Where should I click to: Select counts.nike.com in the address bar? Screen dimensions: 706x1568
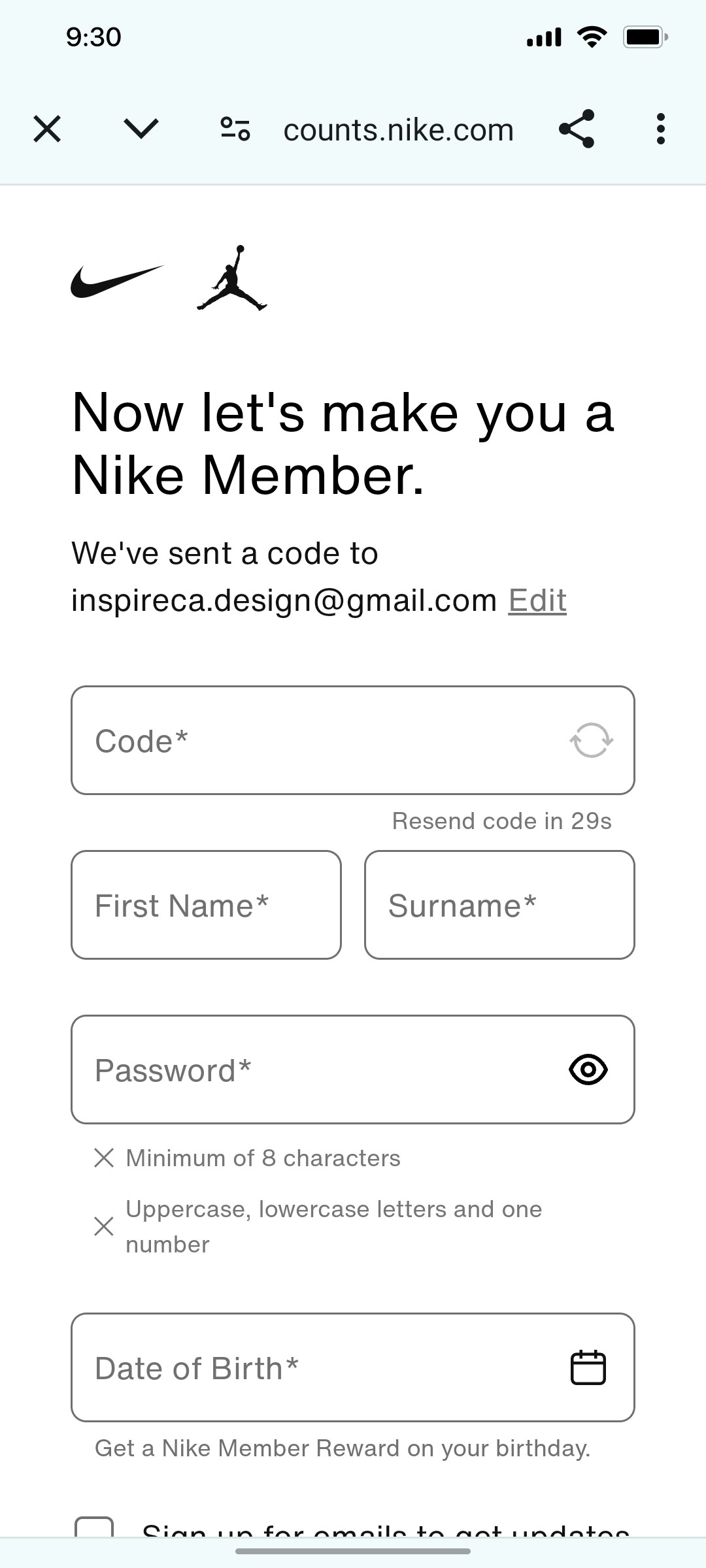click(x=397, y=129)
